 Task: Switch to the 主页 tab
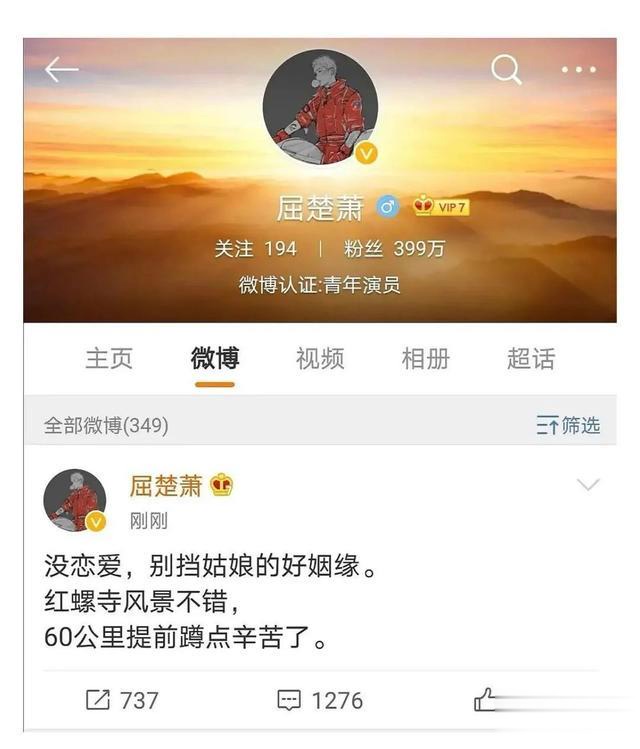[109, 359]
